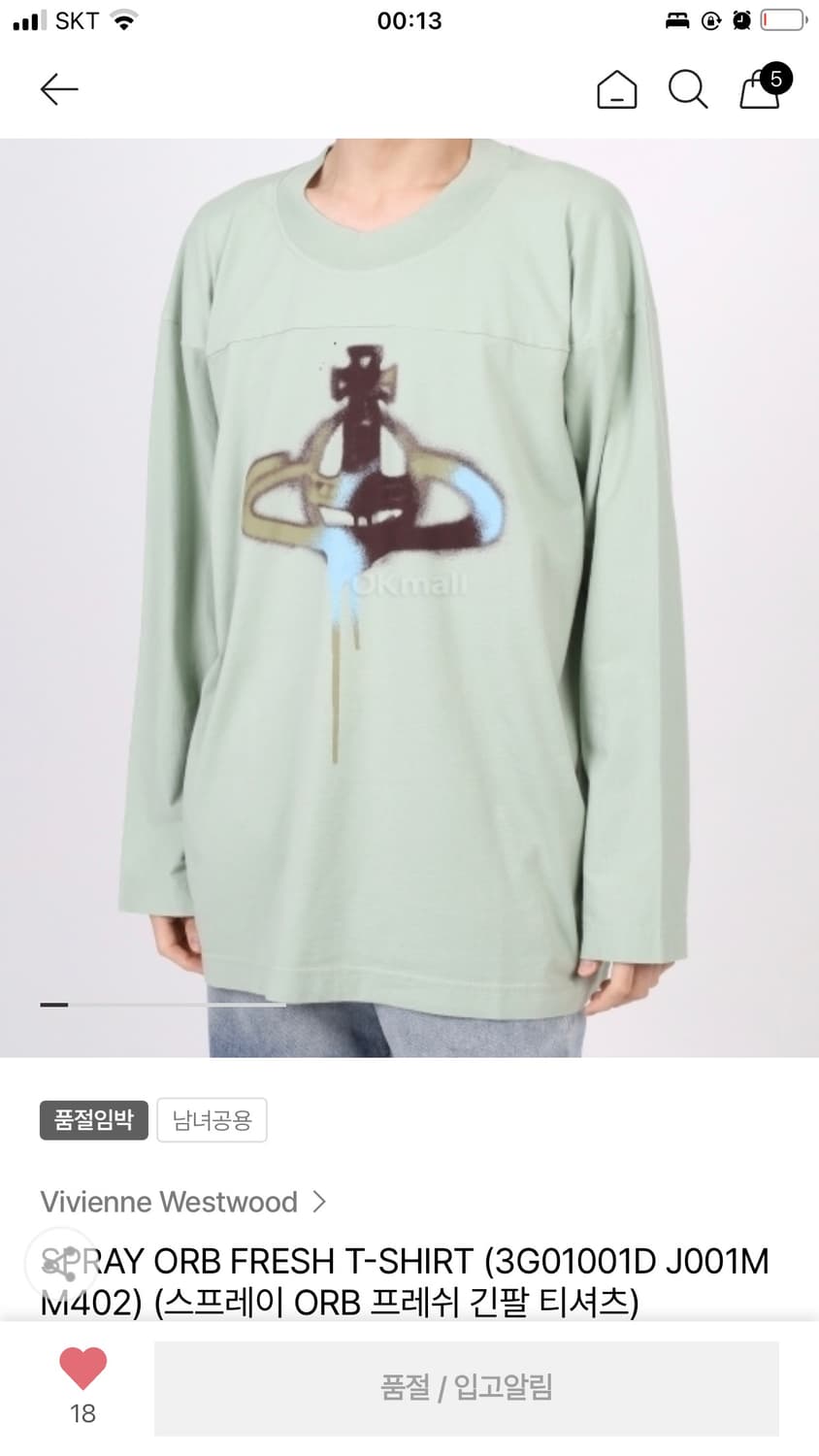Screen dimensions: 819x1456
Task: Tap the product photo of the shirt
Action: 408,582
